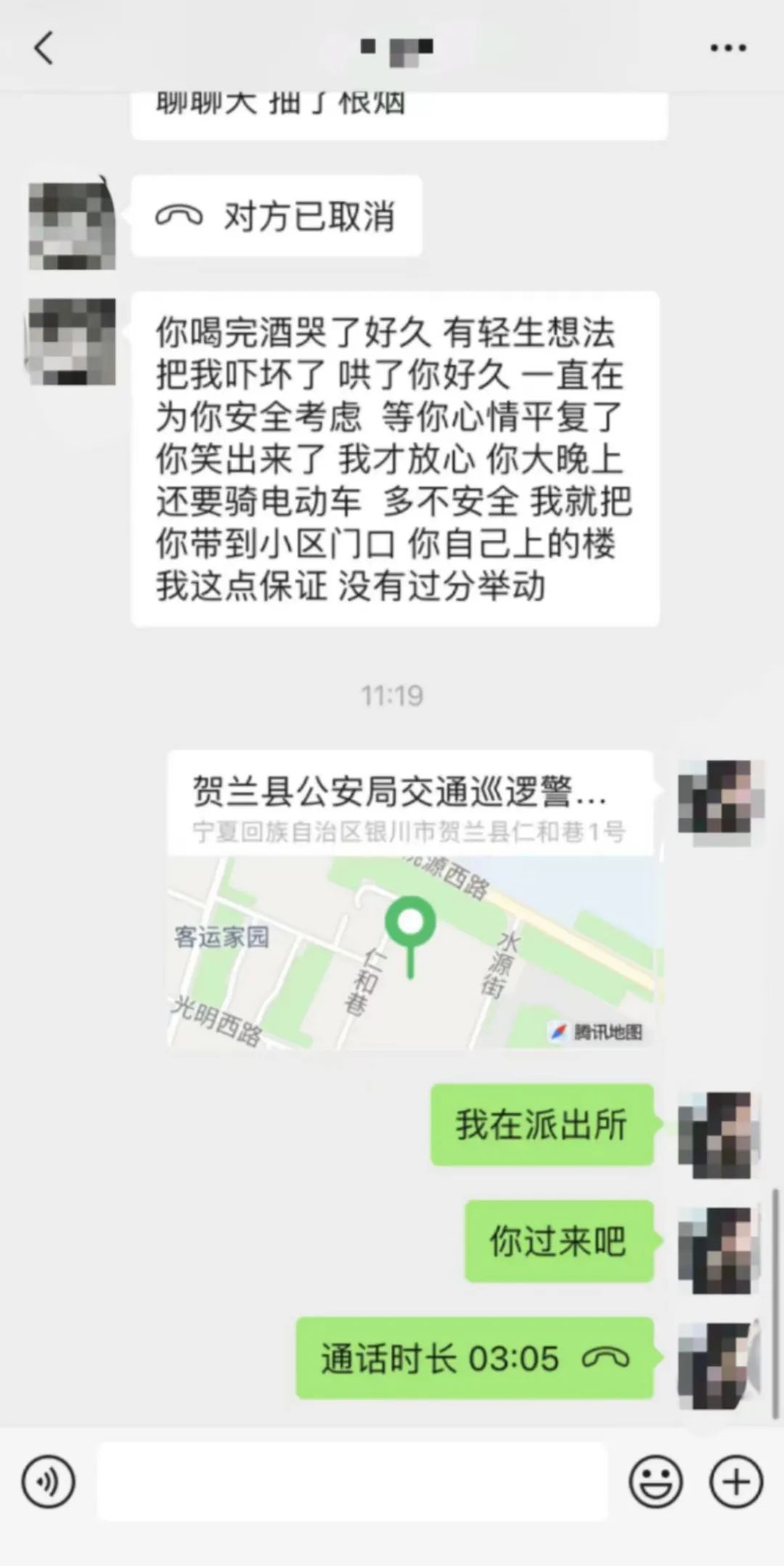Open the sender's profile avatar beside long message

[70, 341]
